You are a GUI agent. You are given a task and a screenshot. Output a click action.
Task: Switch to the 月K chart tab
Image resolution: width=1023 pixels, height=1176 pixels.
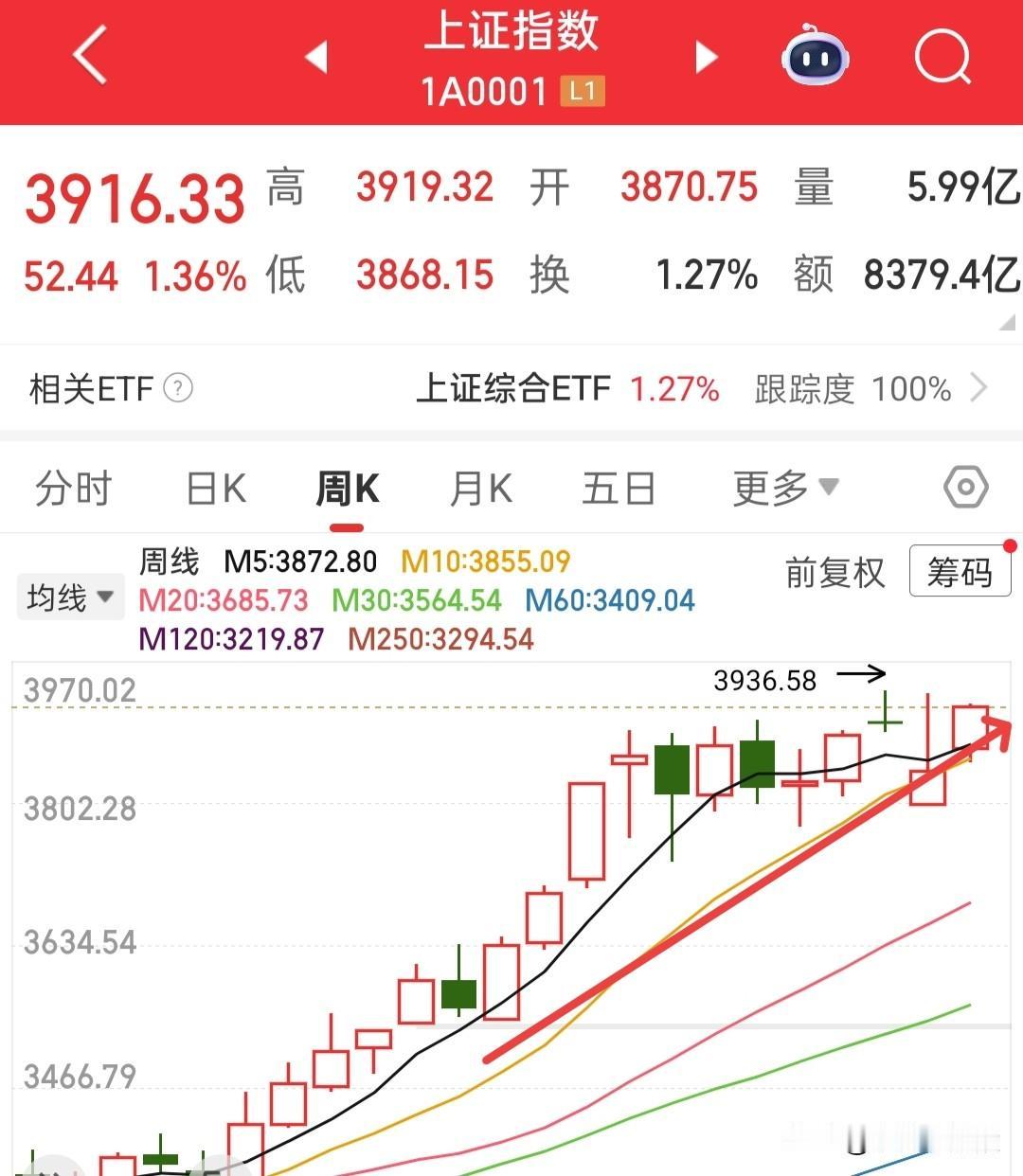coord(481,489)
